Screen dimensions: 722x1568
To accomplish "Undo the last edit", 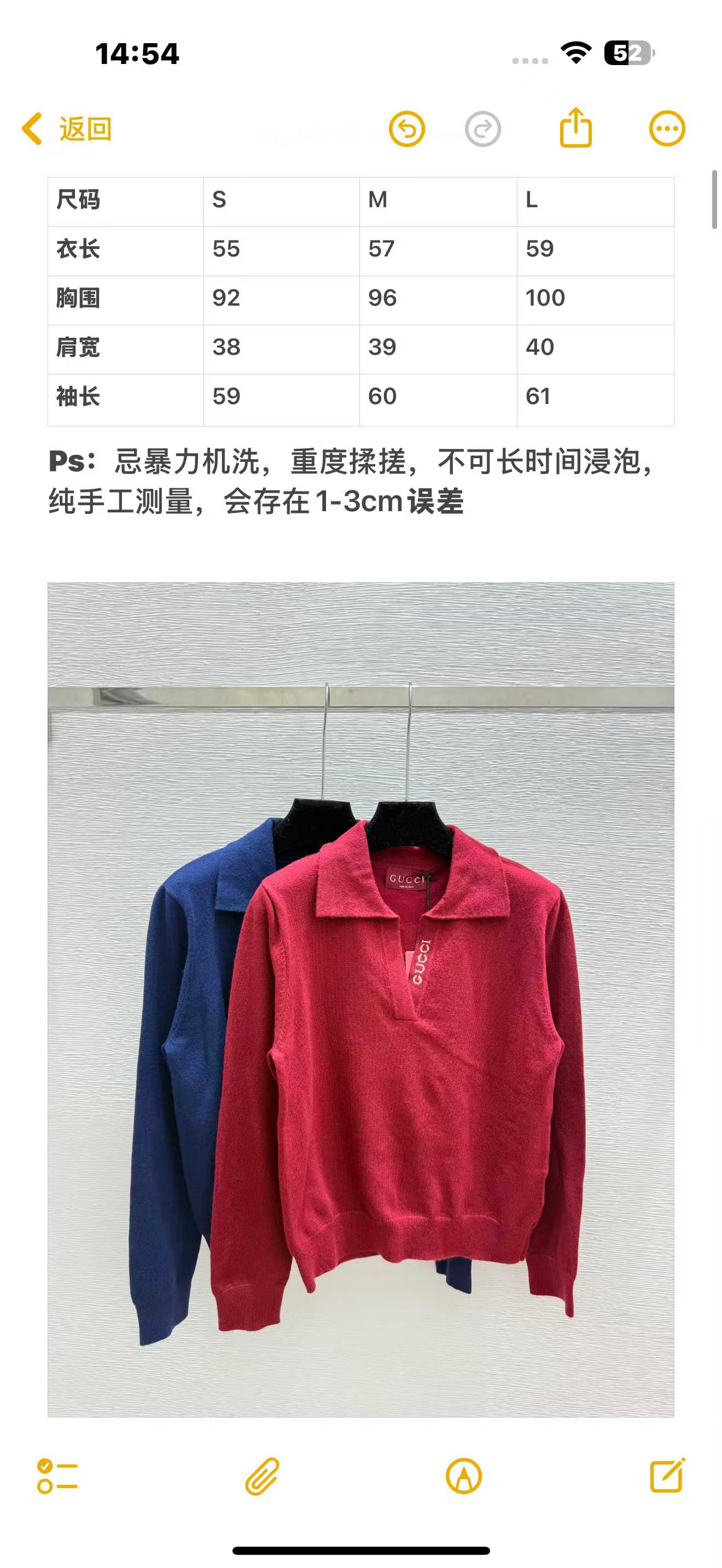I will click(x=406, y=129).
